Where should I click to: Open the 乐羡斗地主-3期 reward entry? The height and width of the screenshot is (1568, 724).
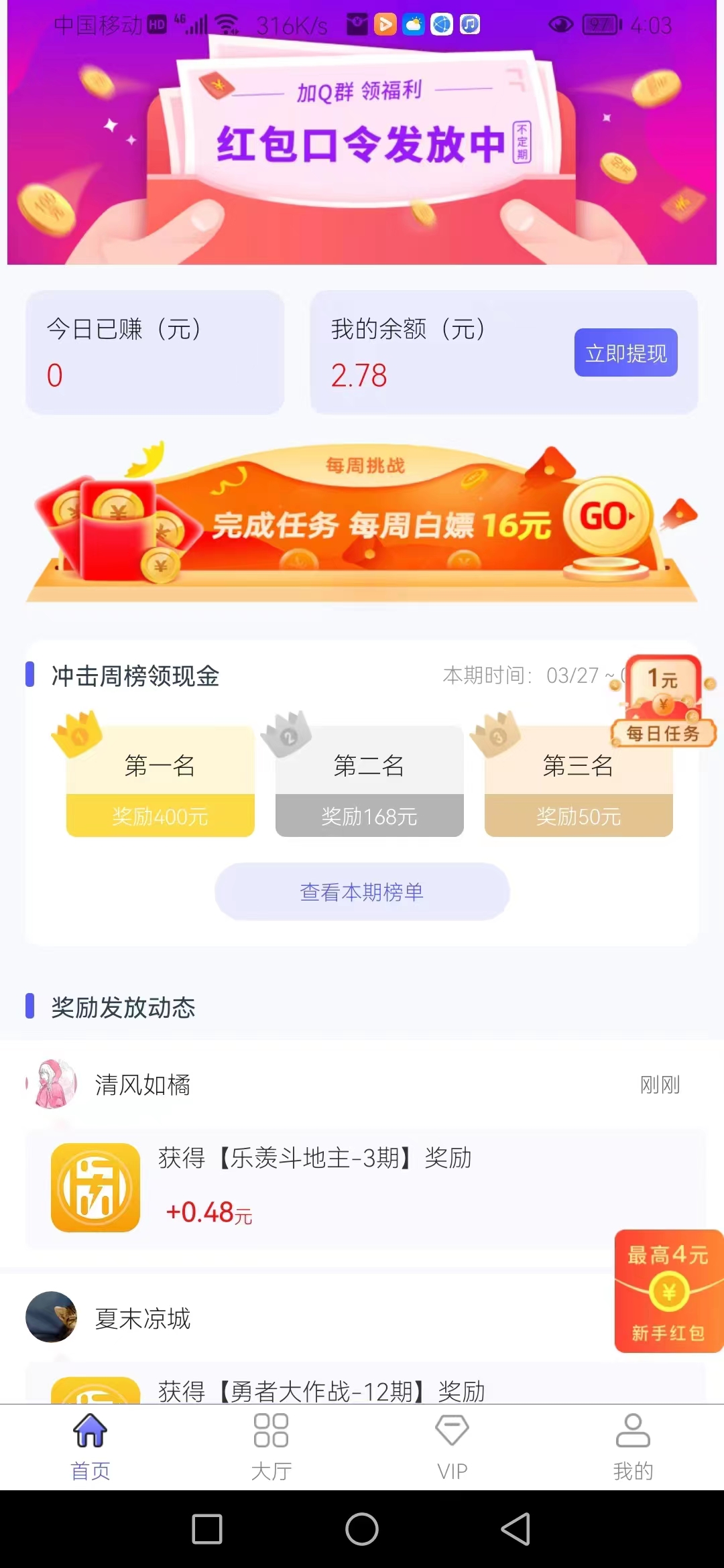coord(366,1188)
